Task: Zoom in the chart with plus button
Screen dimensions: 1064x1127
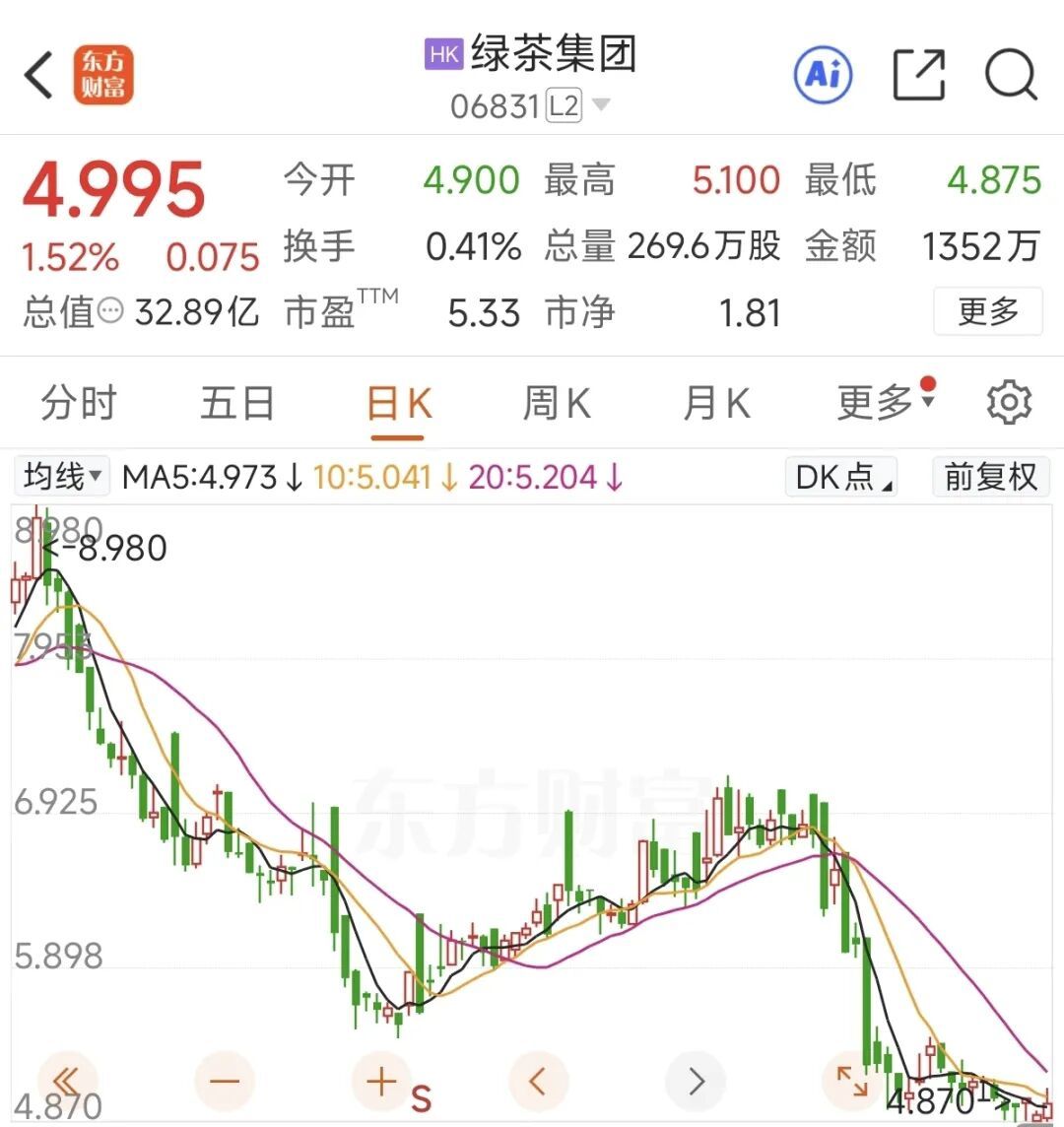Action: pos(381,1081)
